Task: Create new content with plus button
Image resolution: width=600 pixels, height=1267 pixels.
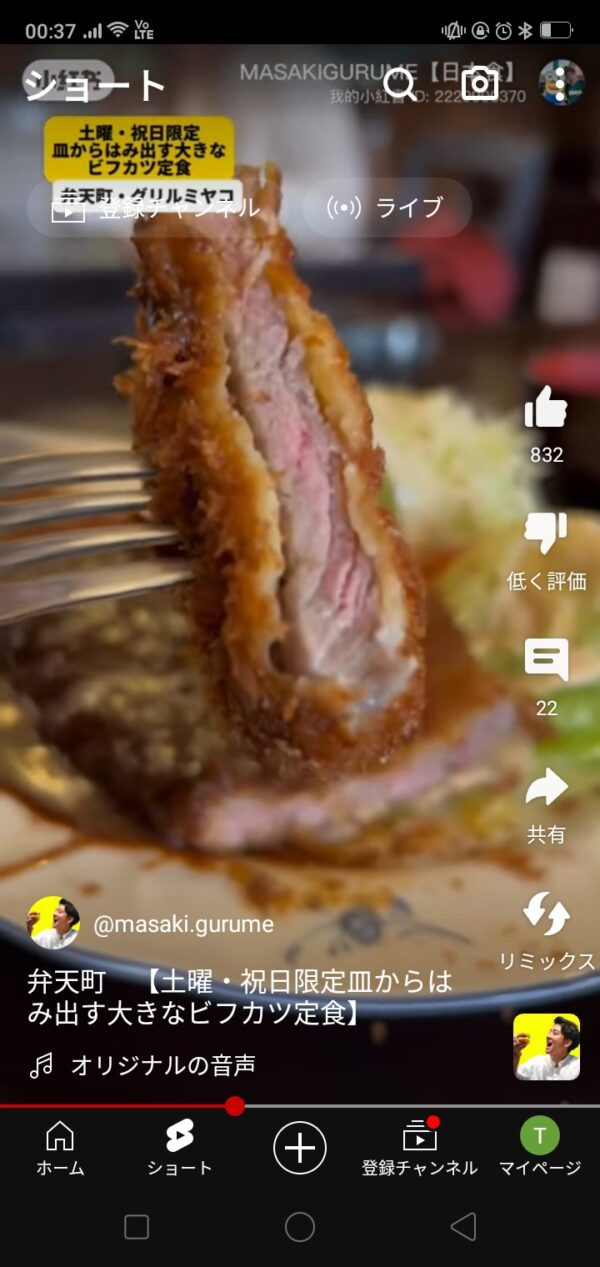Action: [300, 1147]
